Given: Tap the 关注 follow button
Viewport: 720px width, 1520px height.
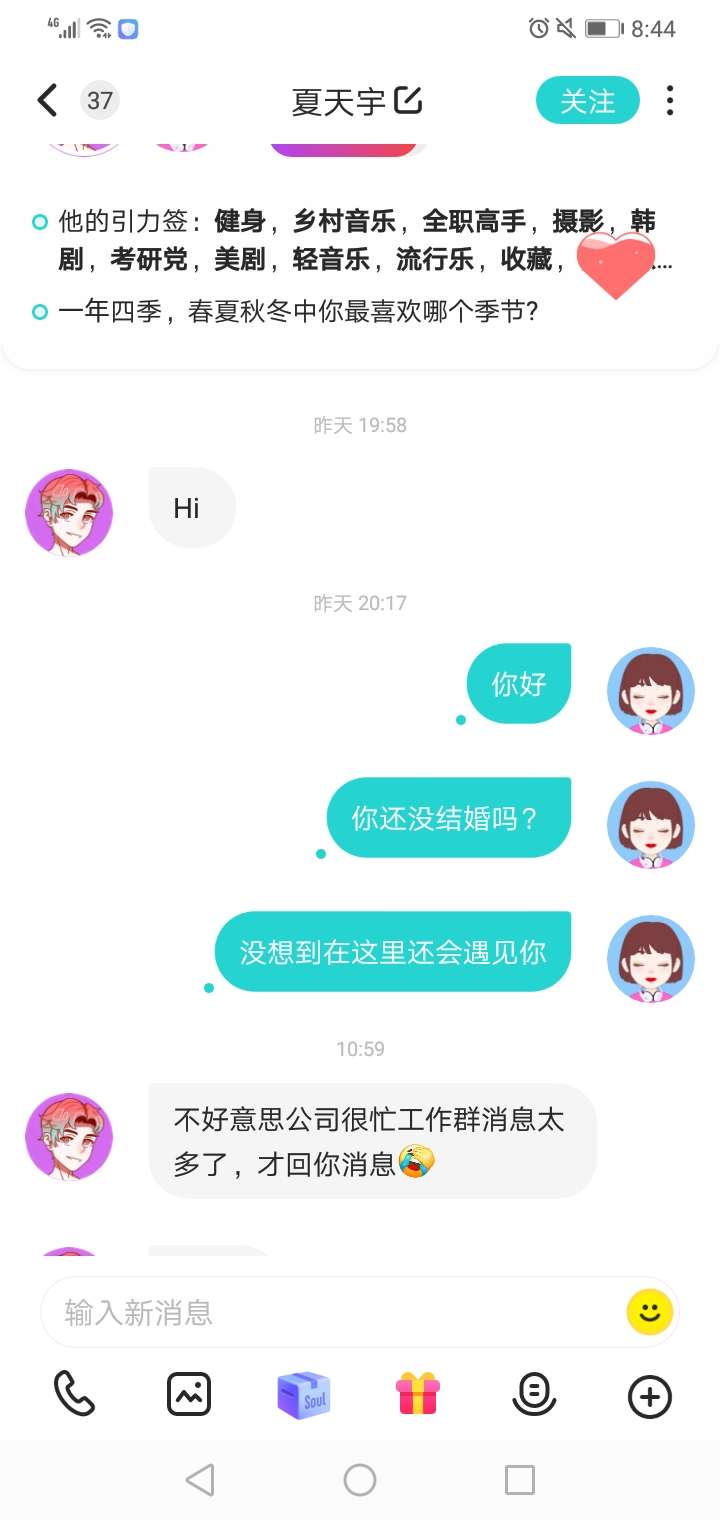Looking at the screenshot, I should coord(587,101).
